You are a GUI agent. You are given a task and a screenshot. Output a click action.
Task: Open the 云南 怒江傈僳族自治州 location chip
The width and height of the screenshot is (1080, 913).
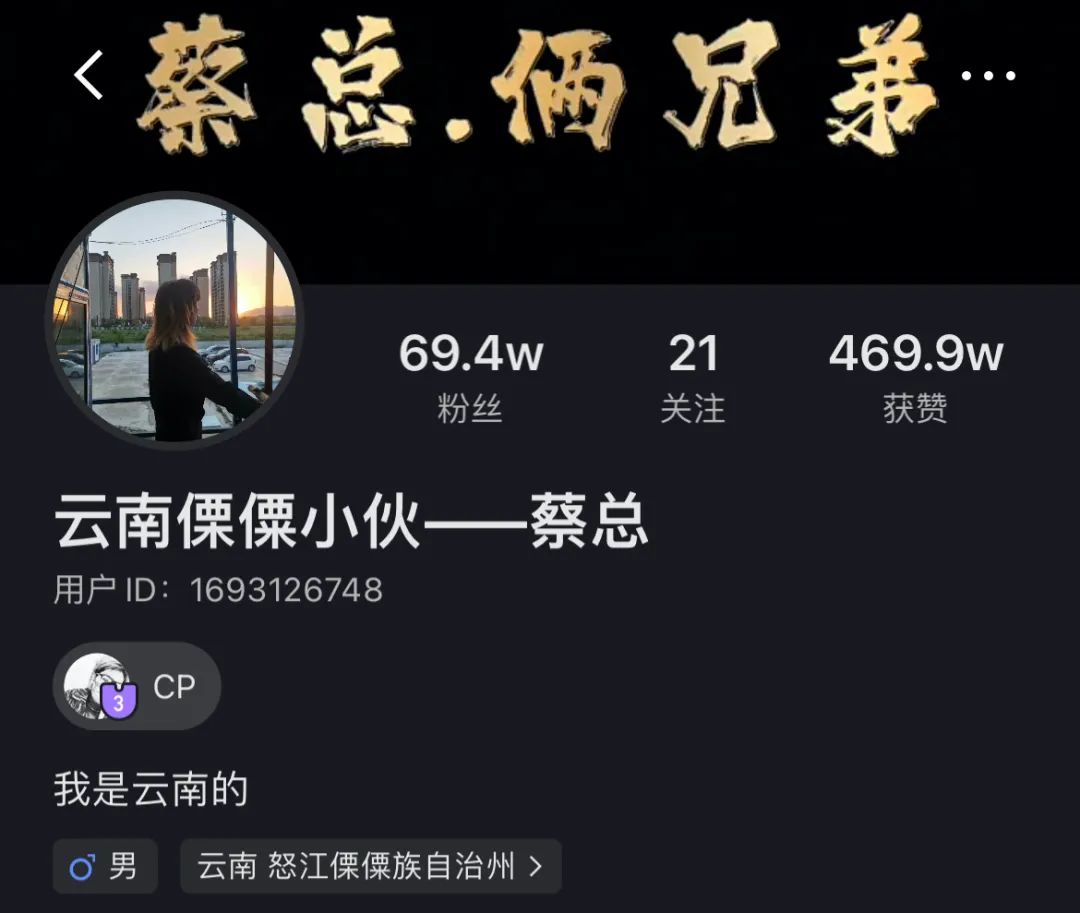(371, 866)
